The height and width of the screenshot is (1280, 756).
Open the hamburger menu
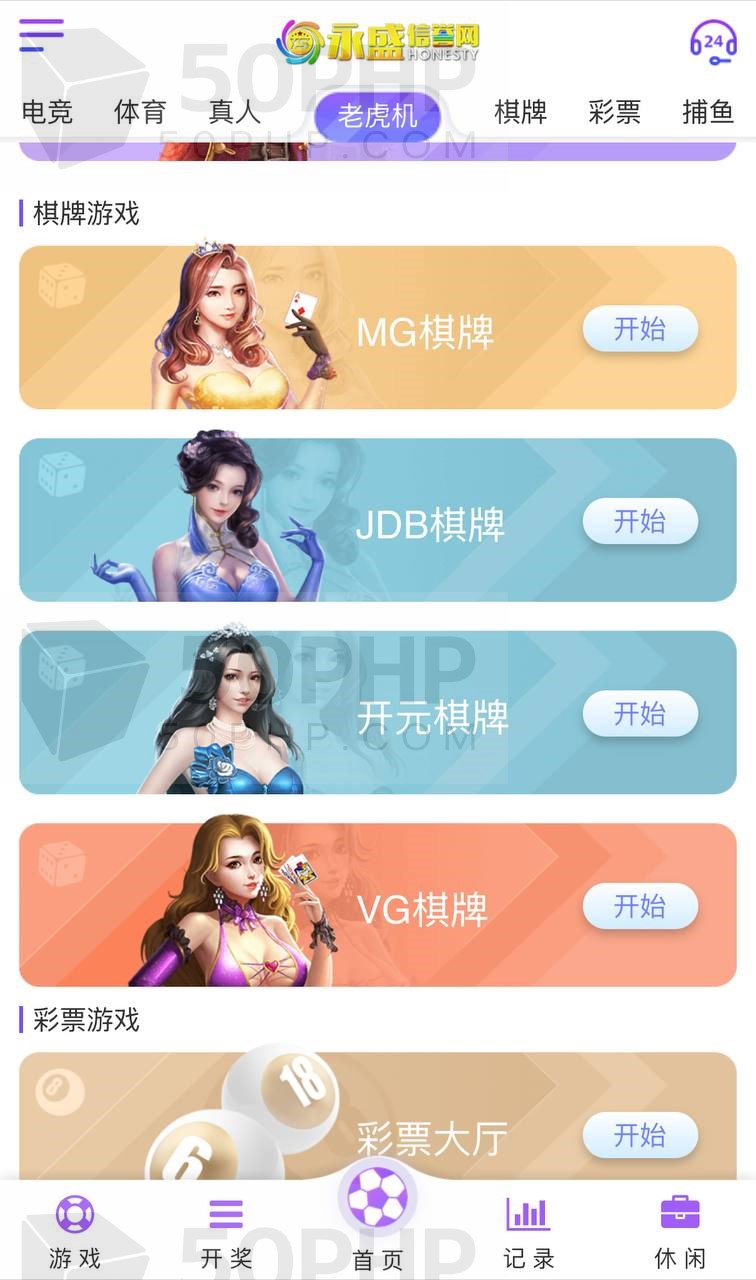click(x=40, y=36)
